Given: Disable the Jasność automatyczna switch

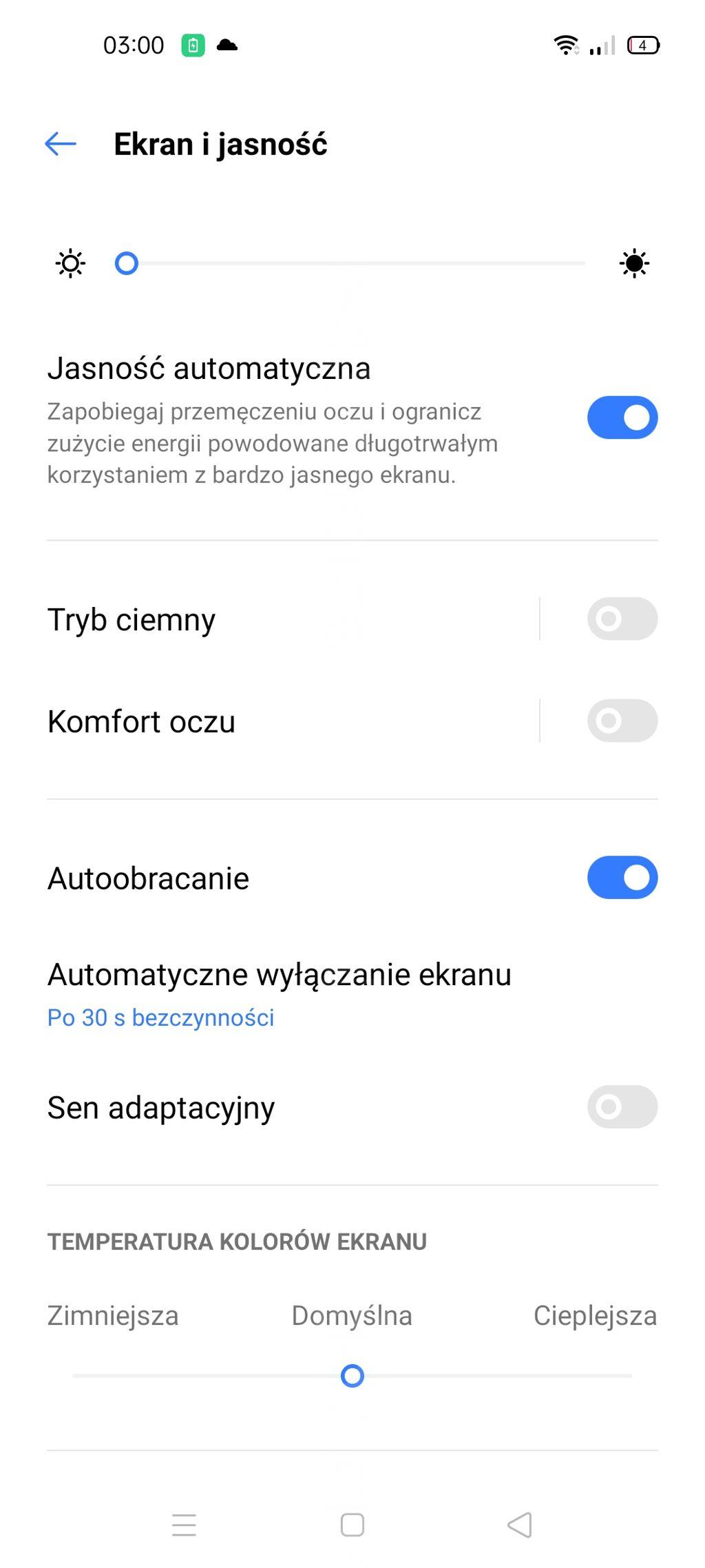Looking at the screenshot, I should (622, 417).
